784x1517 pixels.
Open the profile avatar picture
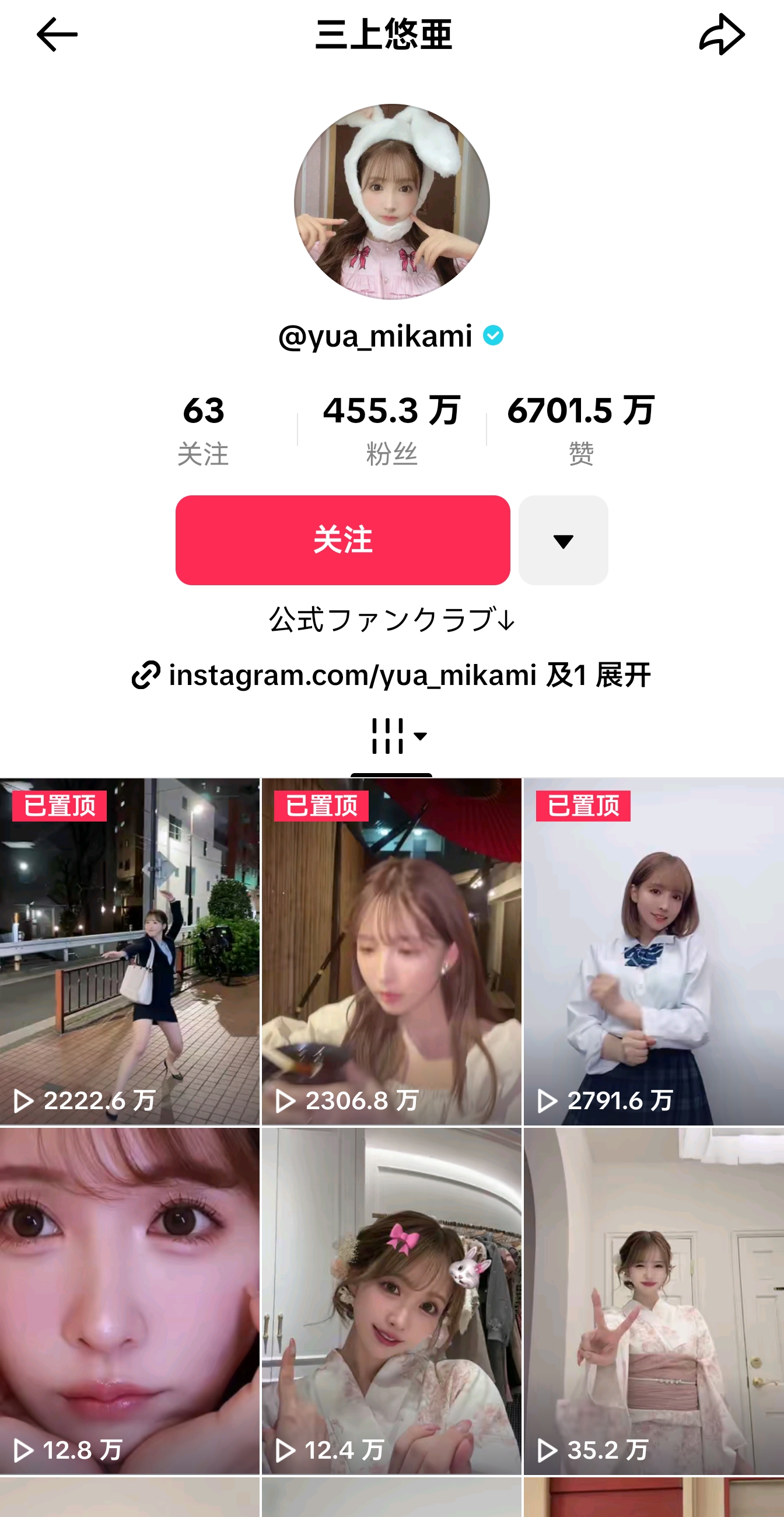pos(391,202)
